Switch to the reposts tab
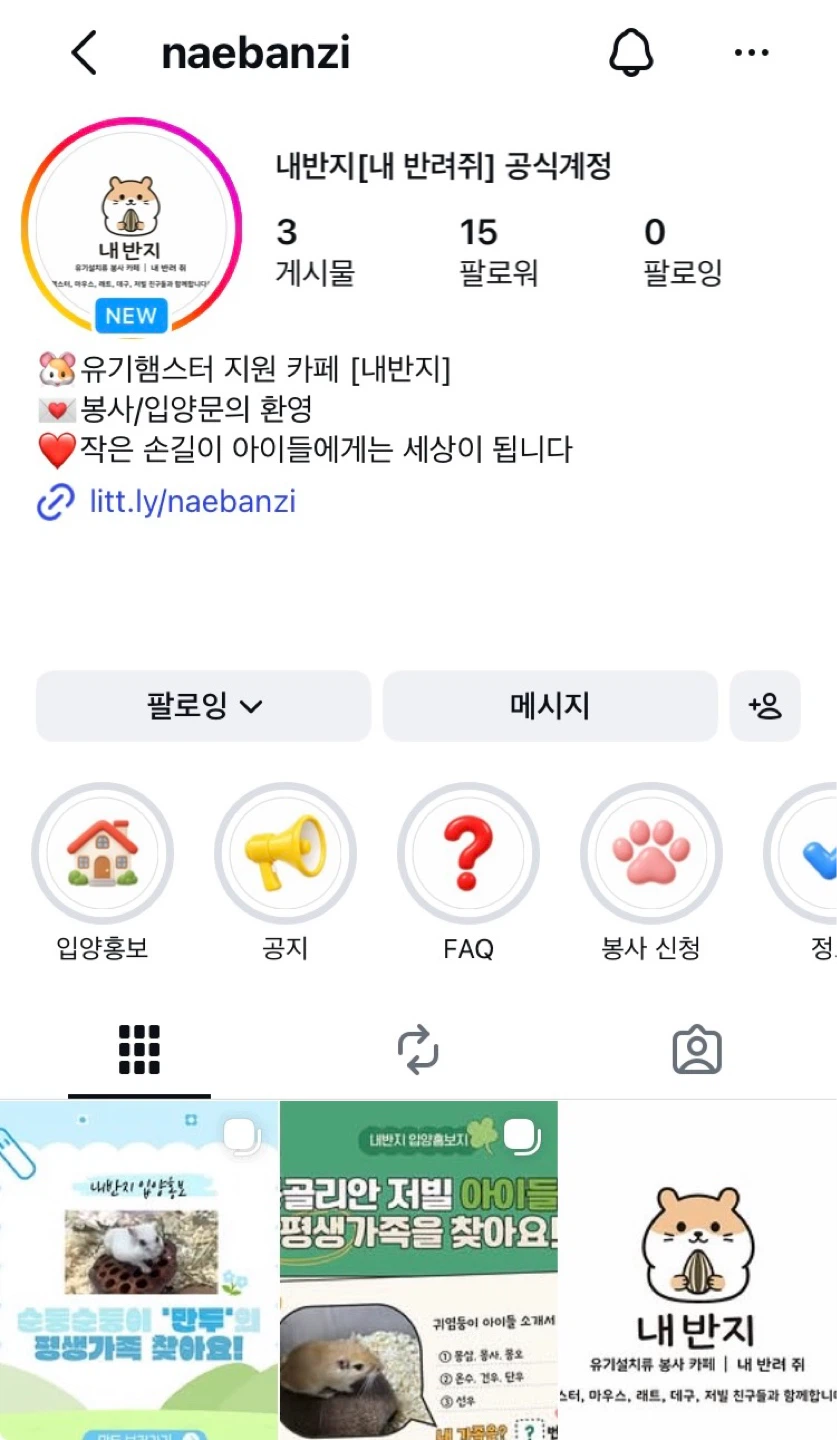Viewport: 837px width, 1440px height. (x=418, y=1050)
